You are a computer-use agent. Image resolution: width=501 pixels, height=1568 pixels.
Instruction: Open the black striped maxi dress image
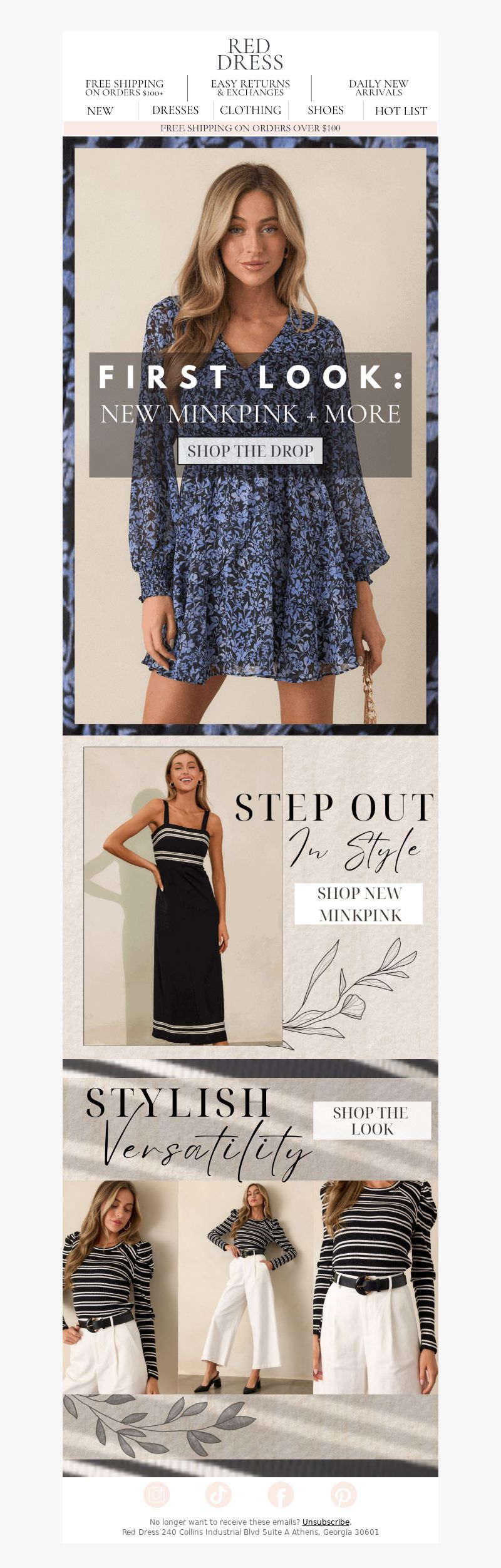(183, 896)
